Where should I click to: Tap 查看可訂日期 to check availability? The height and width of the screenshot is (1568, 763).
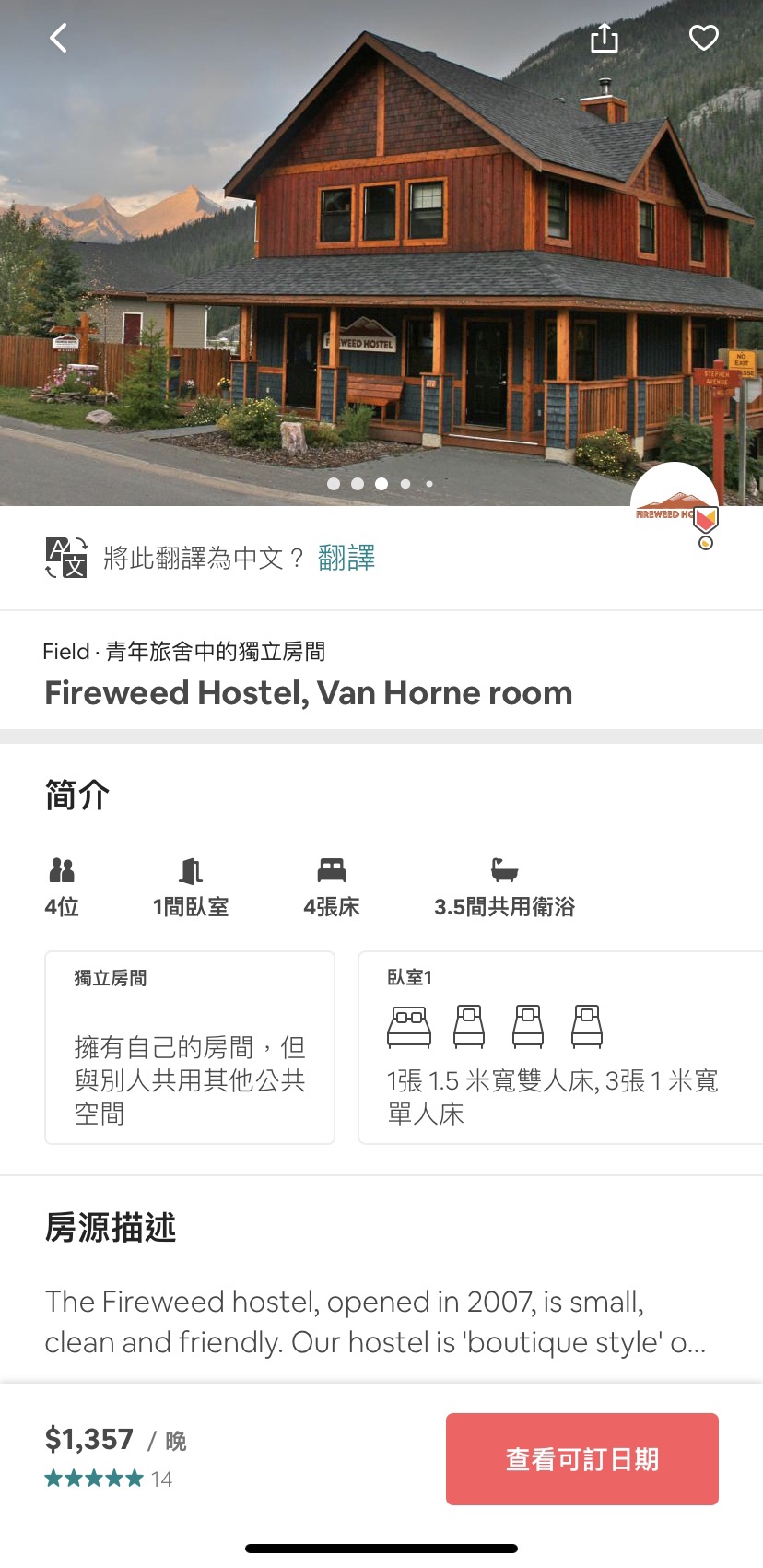(581, 1459)
